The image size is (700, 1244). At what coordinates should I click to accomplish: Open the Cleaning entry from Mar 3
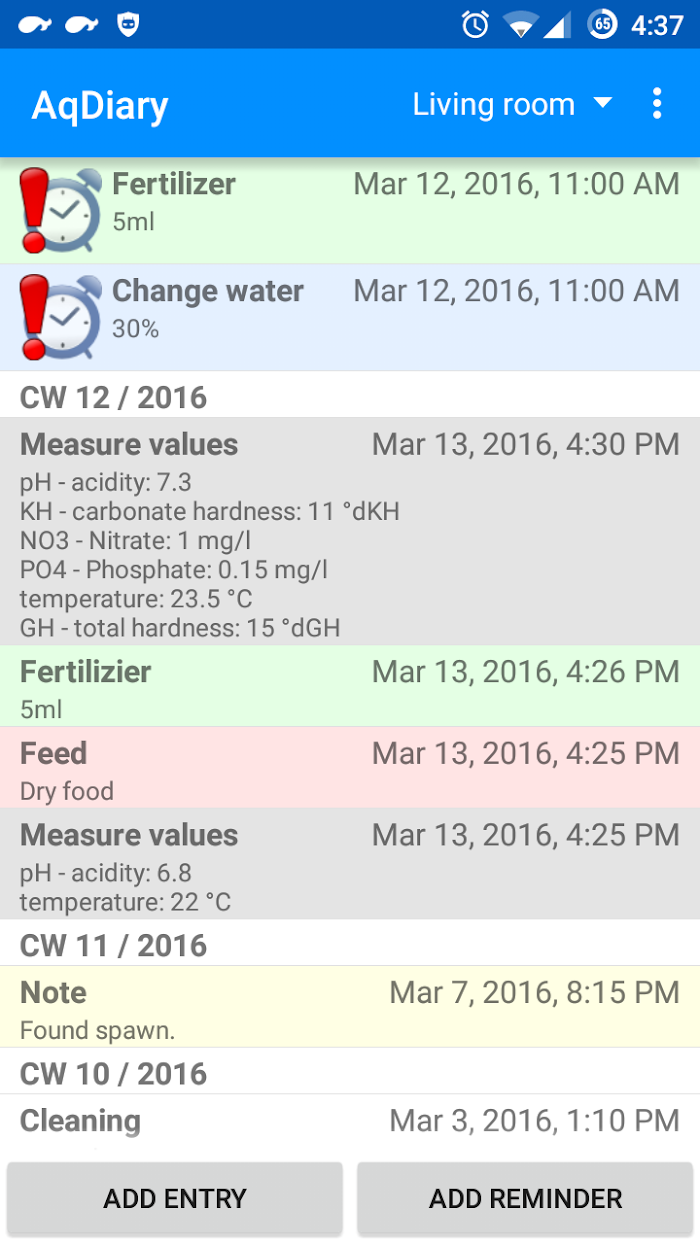[x=350, y=1122]
